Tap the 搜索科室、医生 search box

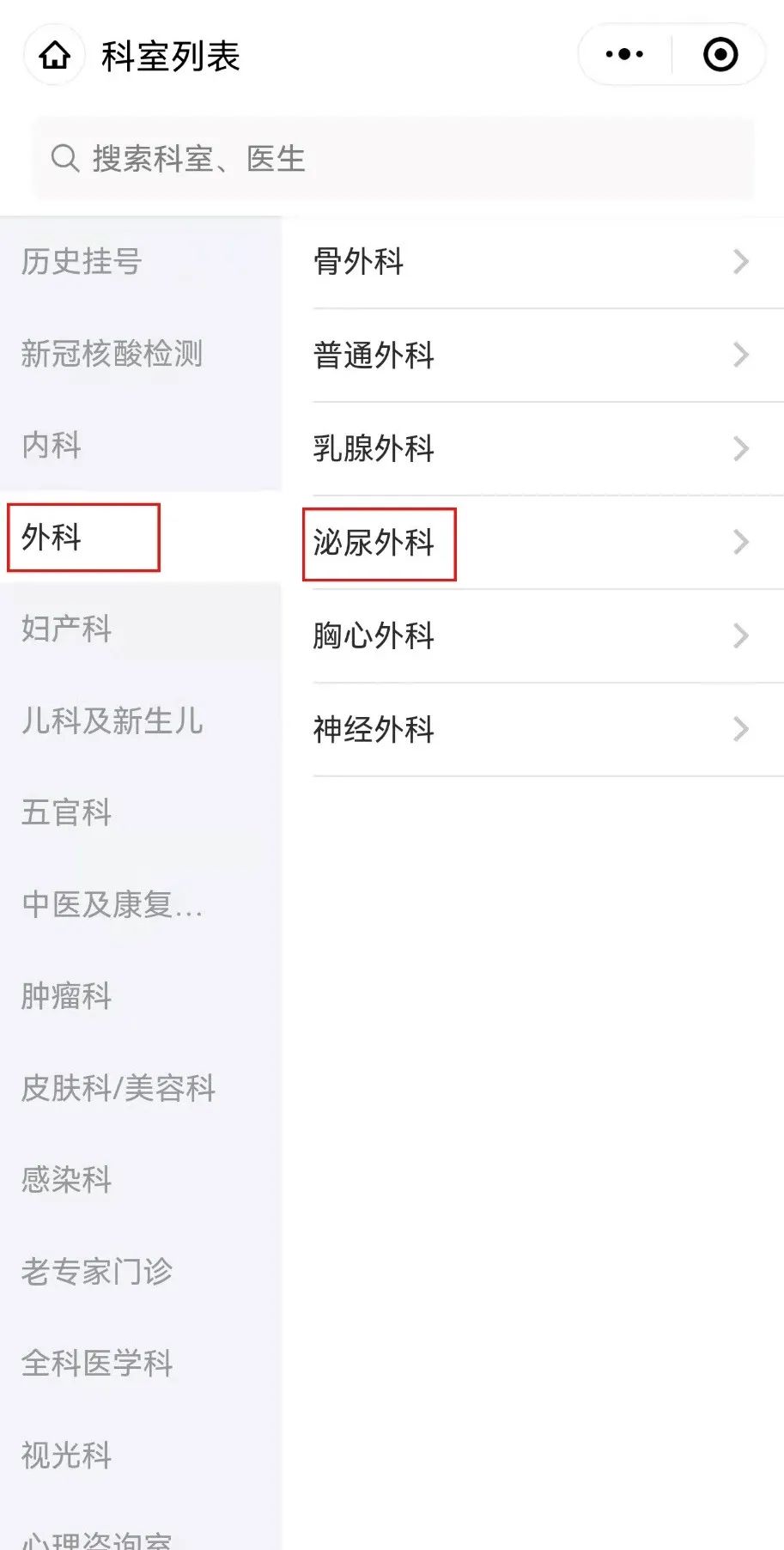(393, 159)
